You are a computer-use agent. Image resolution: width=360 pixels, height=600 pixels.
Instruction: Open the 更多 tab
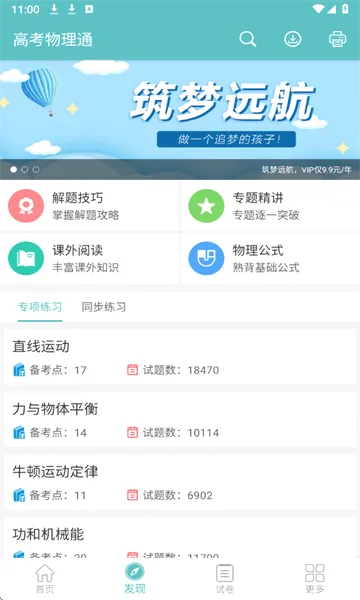(x=314, y=579)
